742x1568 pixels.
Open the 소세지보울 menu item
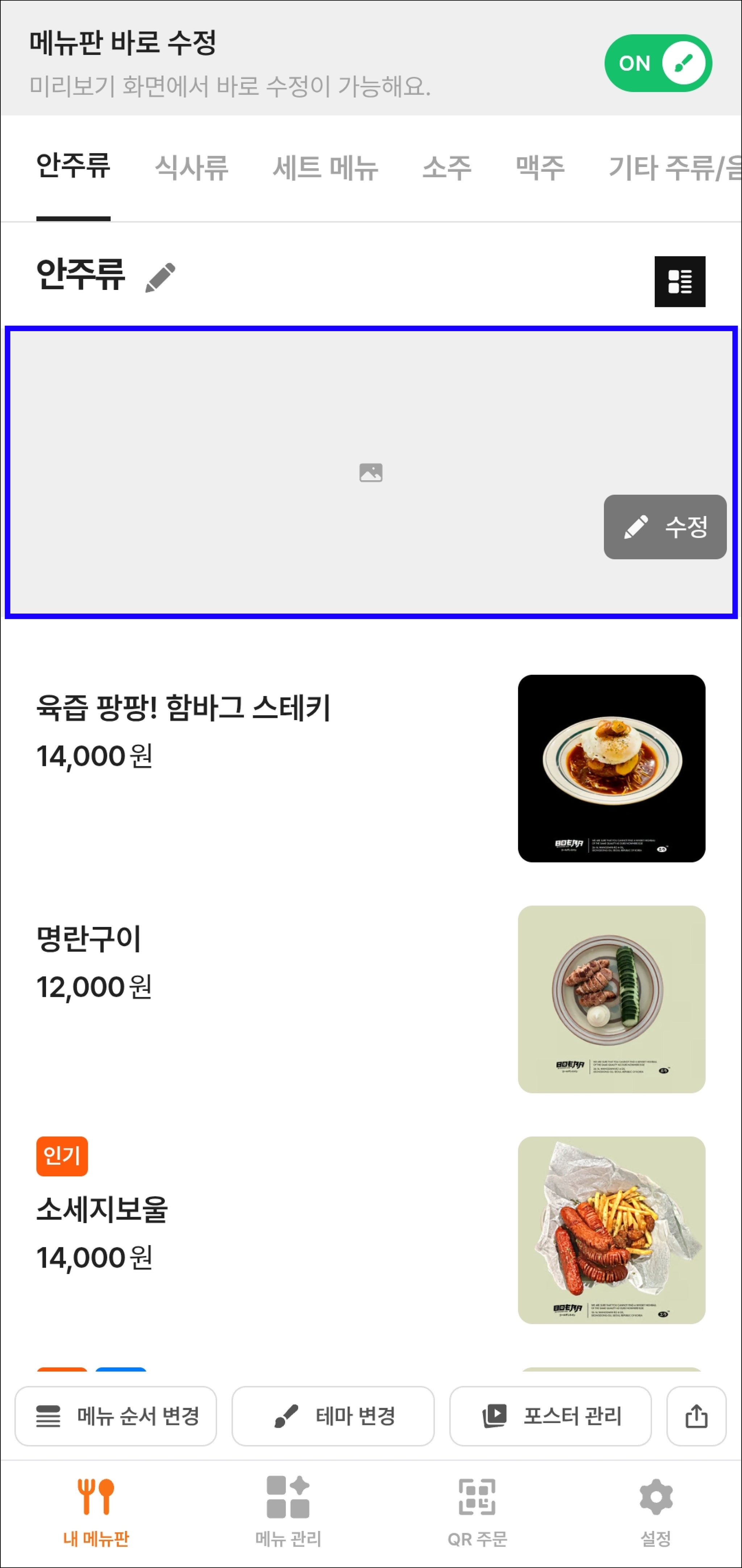371,1230
